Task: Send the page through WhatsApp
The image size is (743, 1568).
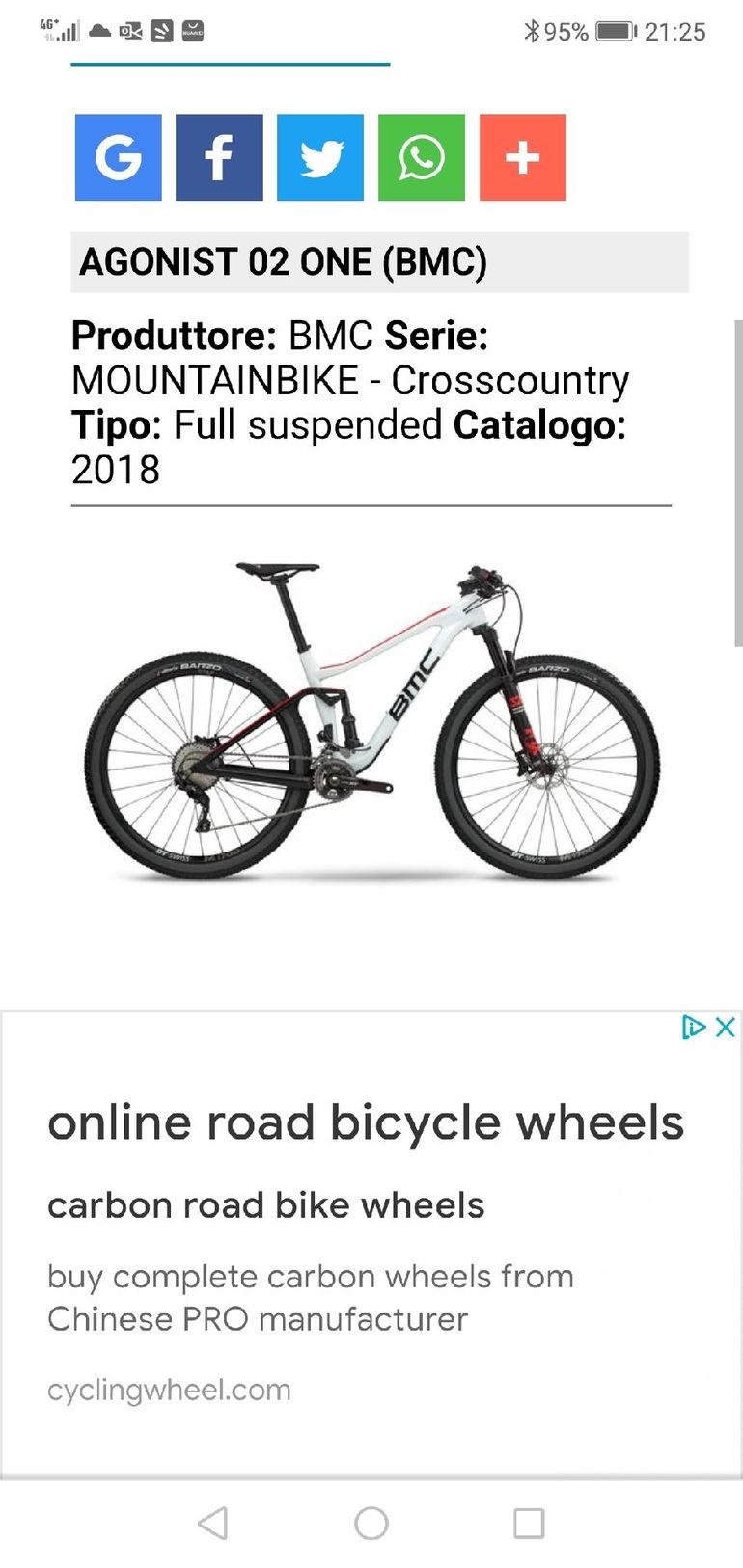Action: [x=422, y=157]
